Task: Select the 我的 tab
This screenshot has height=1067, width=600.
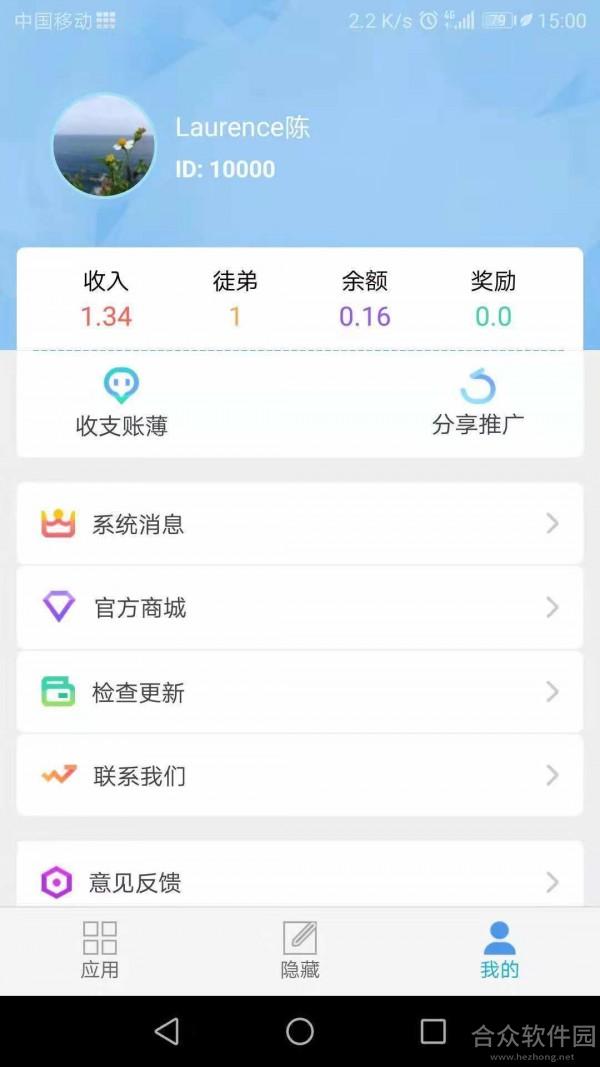Action: (x=500, y=951)
